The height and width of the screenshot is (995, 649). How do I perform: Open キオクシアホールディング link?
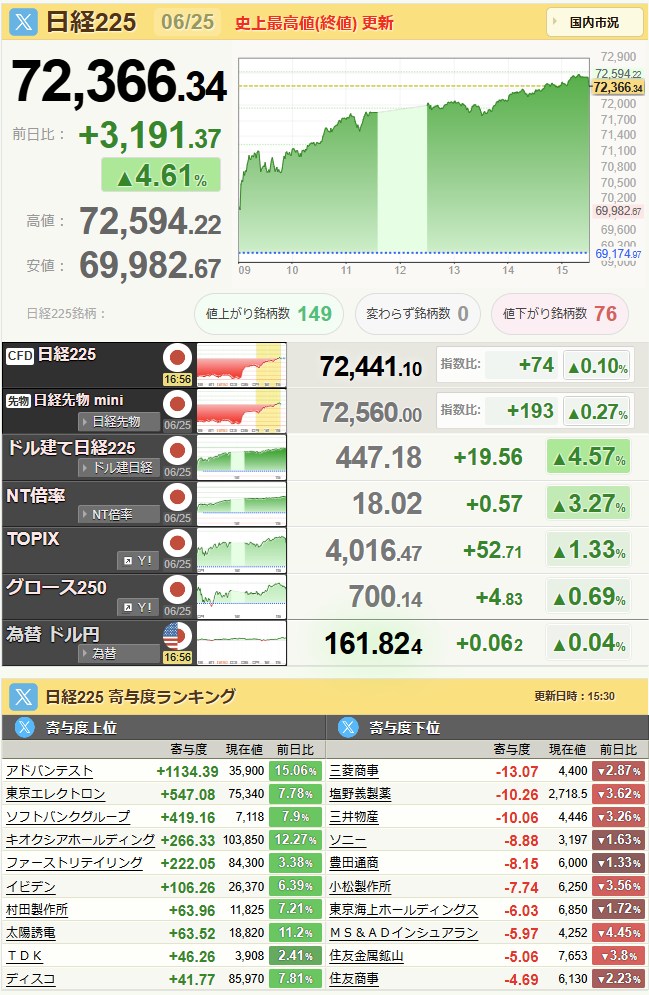(x=80, y=840)
